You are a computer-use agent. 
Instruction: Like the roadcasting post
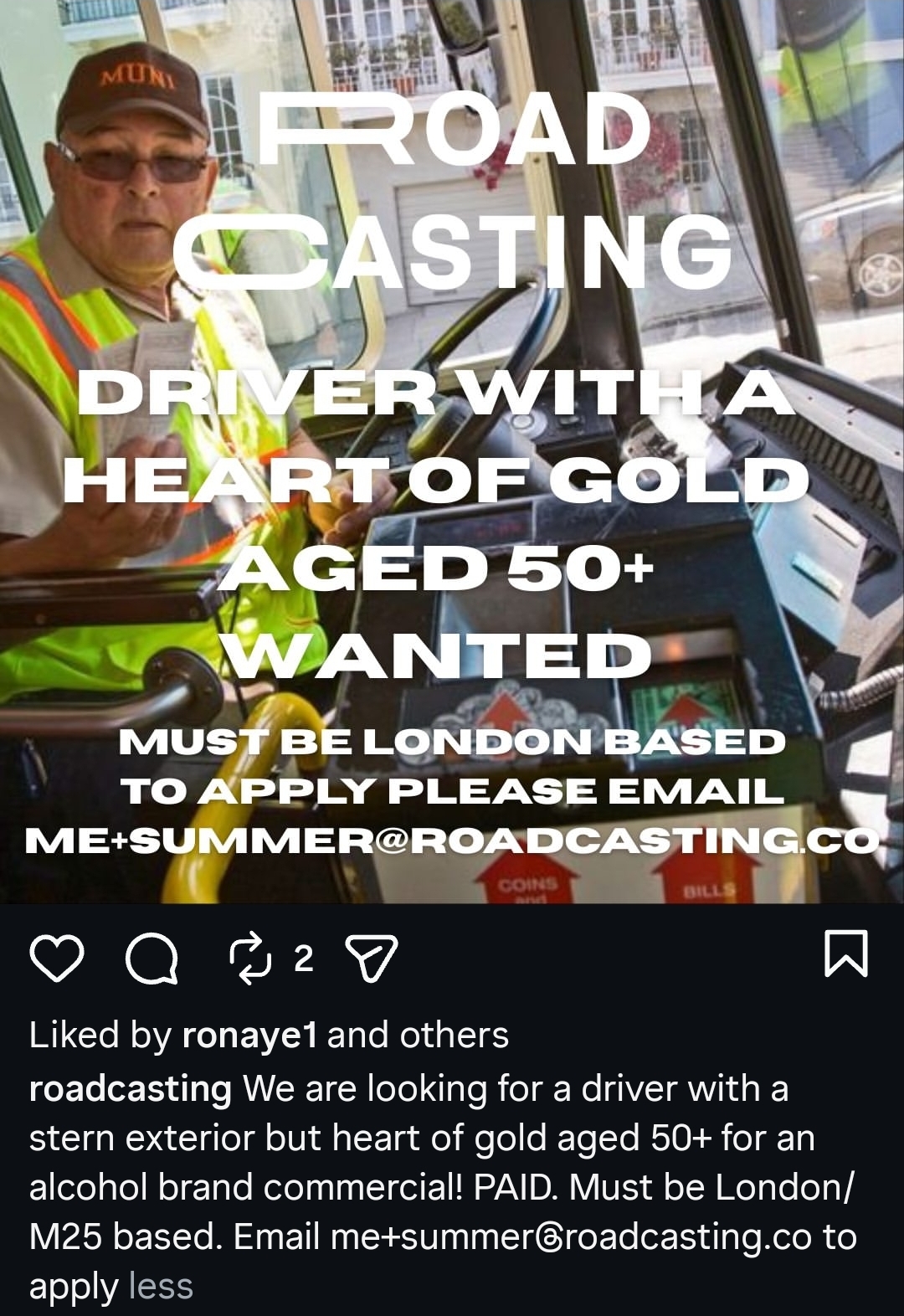(57, 959)
